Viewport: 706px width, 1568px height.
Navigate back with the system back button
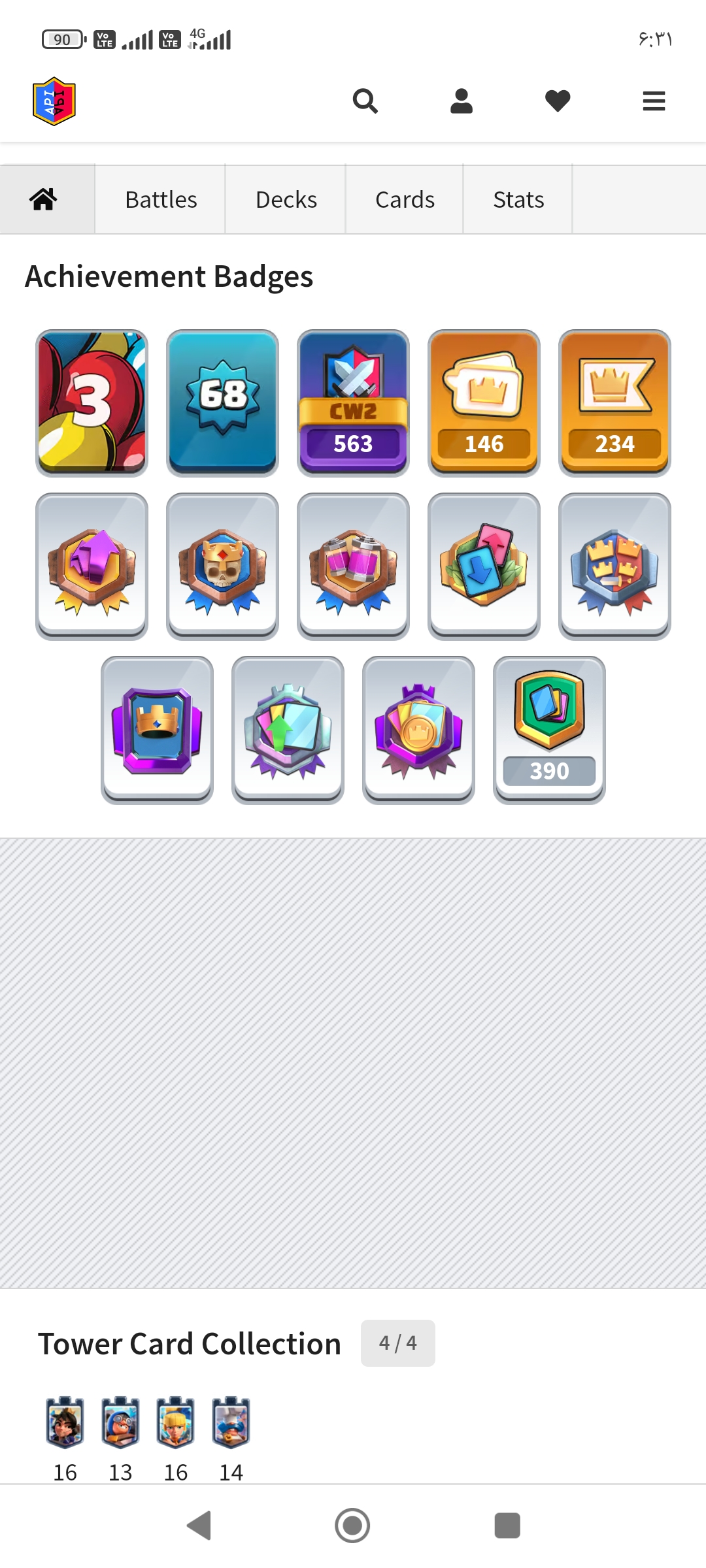[x=199, y=1526]
